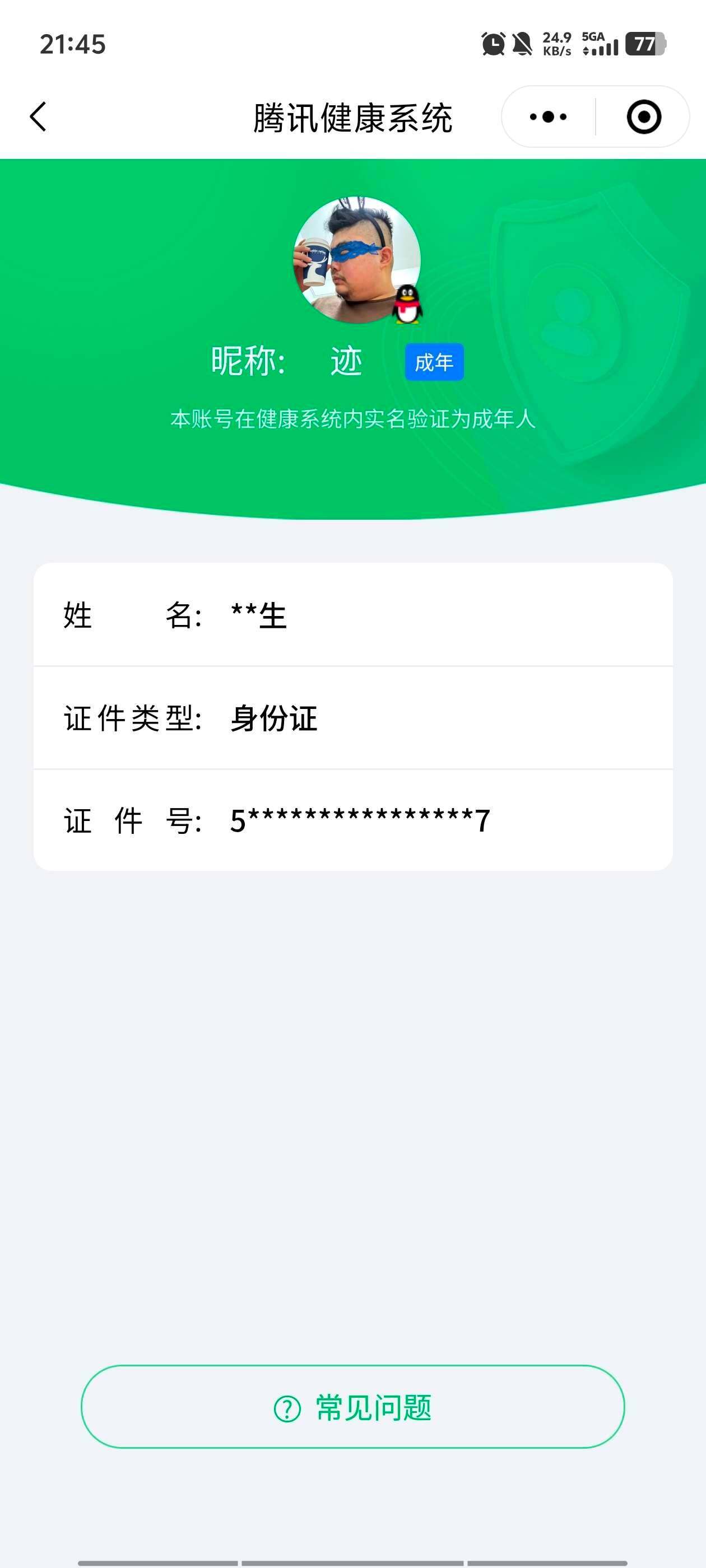
Task: Expand the 证件号 ID number row
Action: coord(352,821)
